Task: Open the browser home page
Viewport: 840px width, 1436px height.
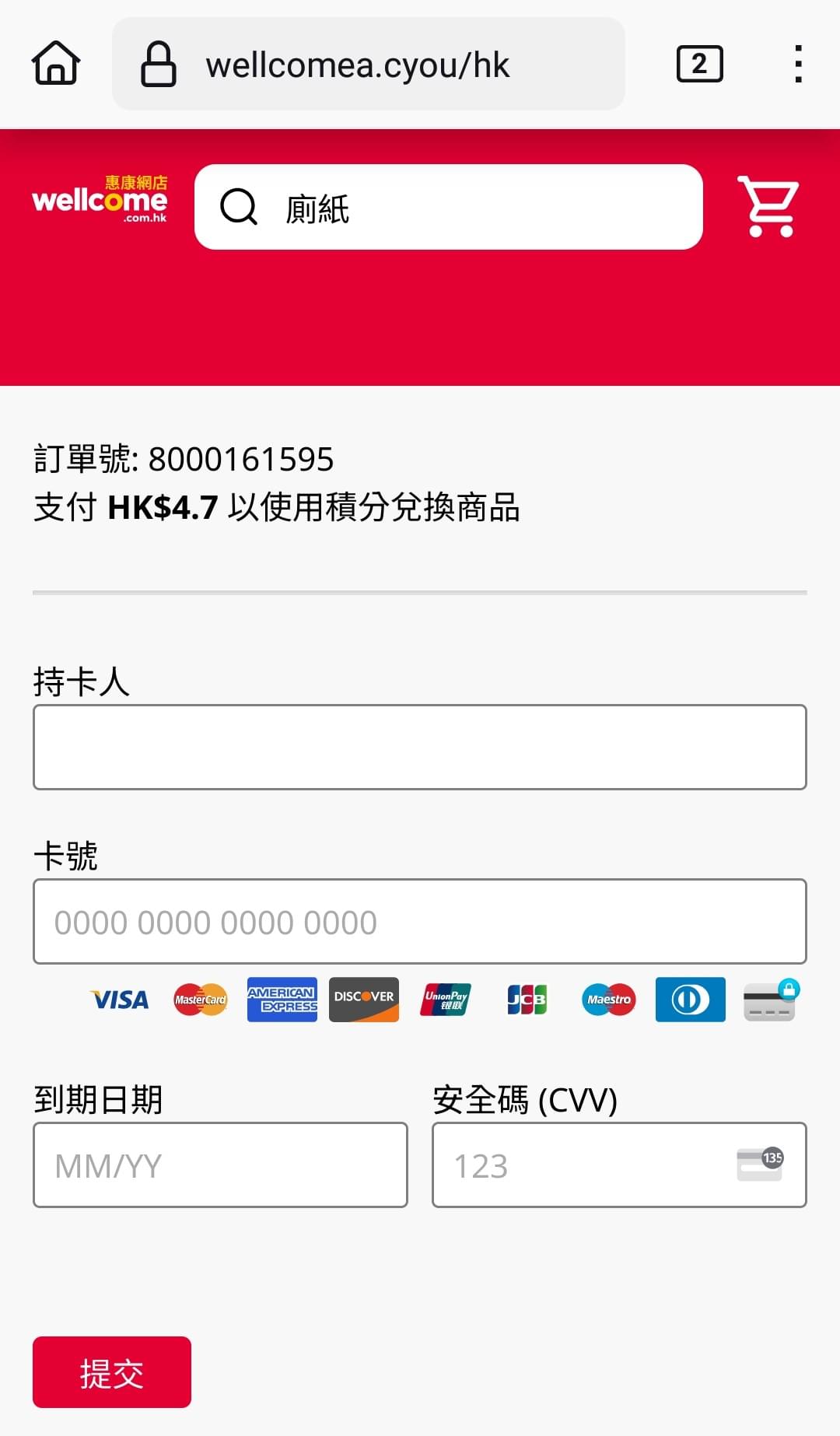Action: pyautogui.click(x=55, y=64)
